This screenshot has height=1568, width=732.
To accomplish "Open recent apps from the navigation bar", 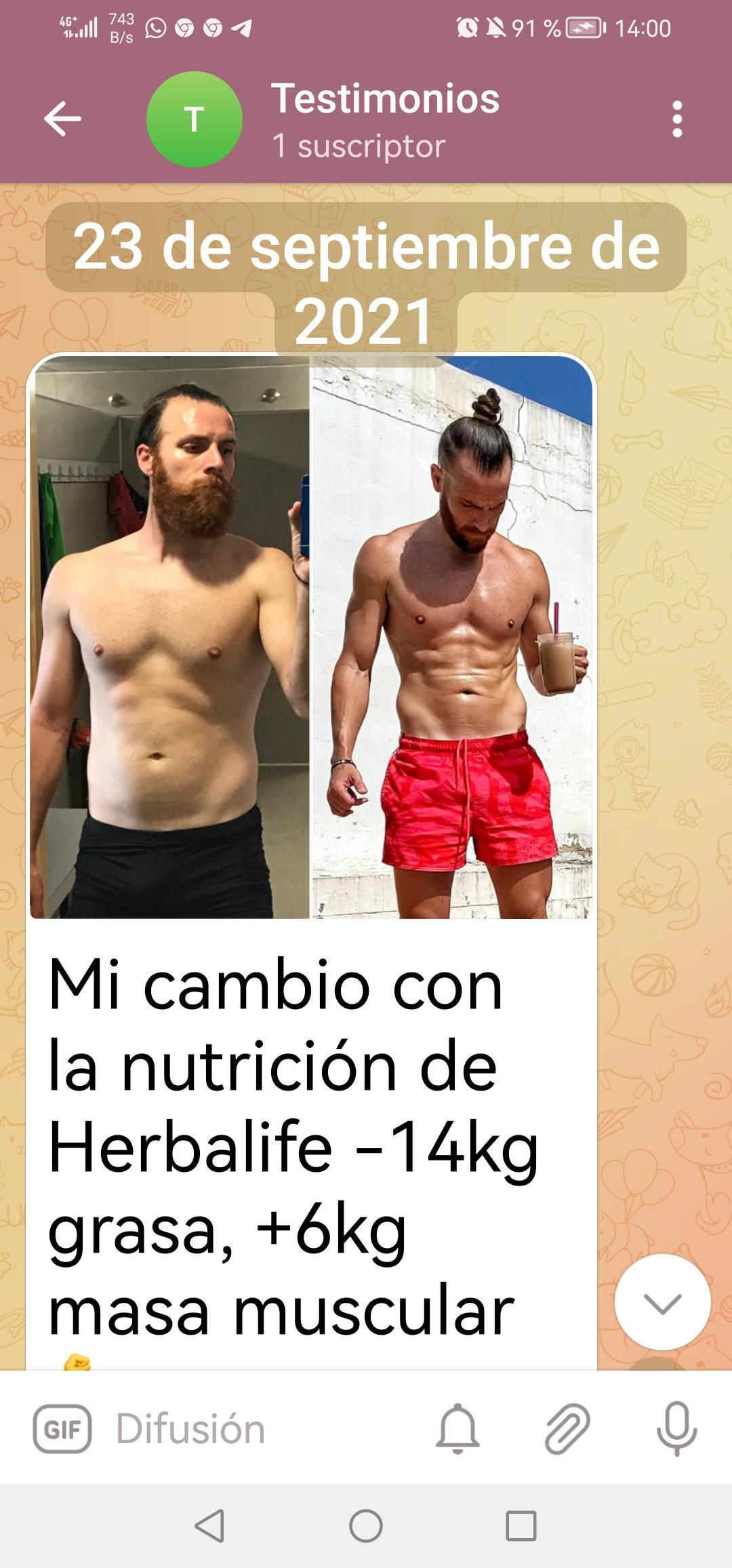I will coord(521,1526).
